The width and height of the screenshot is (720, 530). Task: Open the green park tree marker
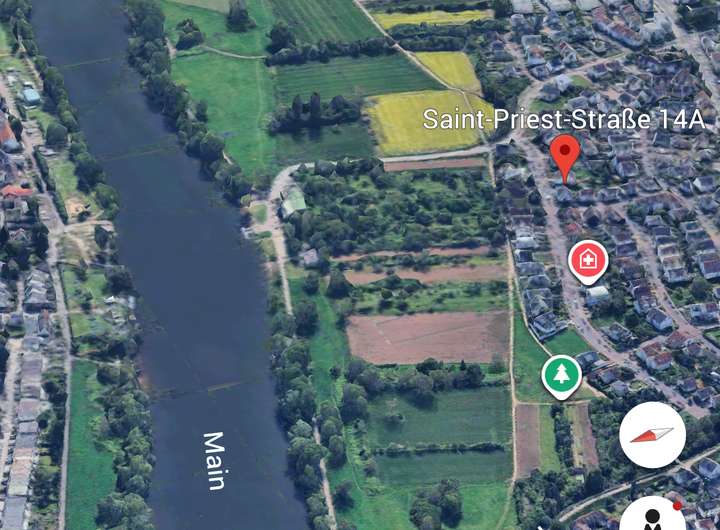562,375
